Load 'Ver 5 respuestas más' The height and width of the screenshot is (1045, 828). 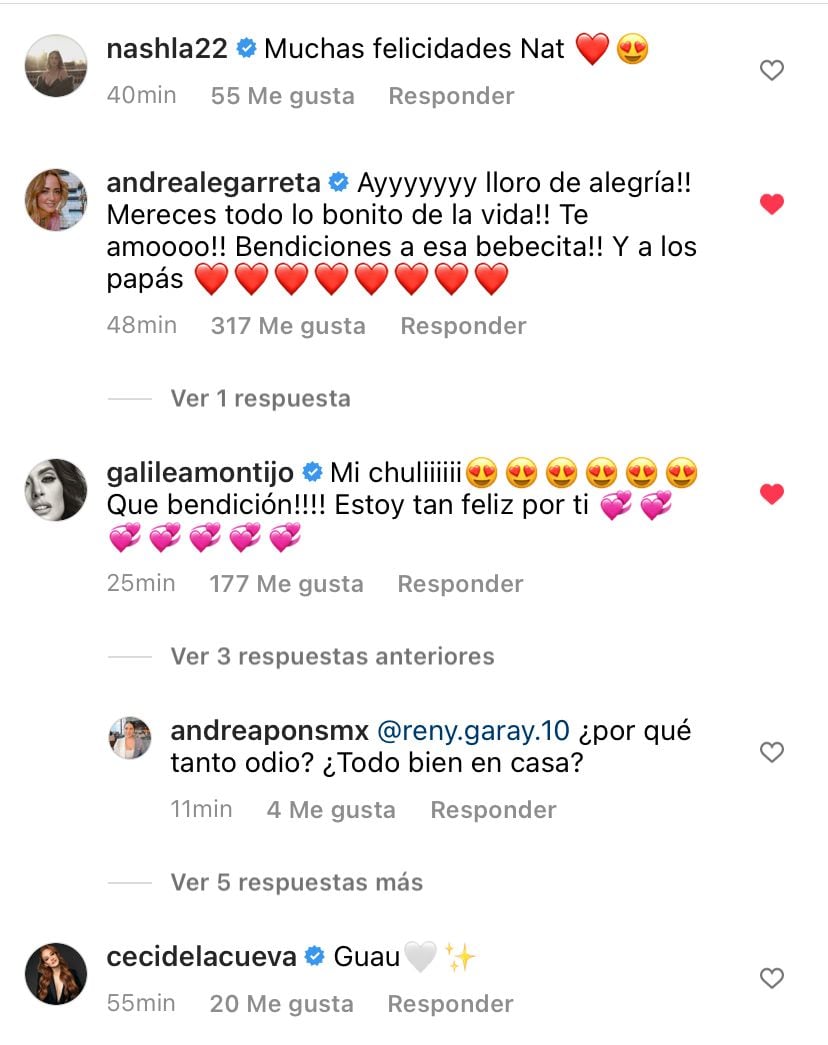tap(296, 882)
